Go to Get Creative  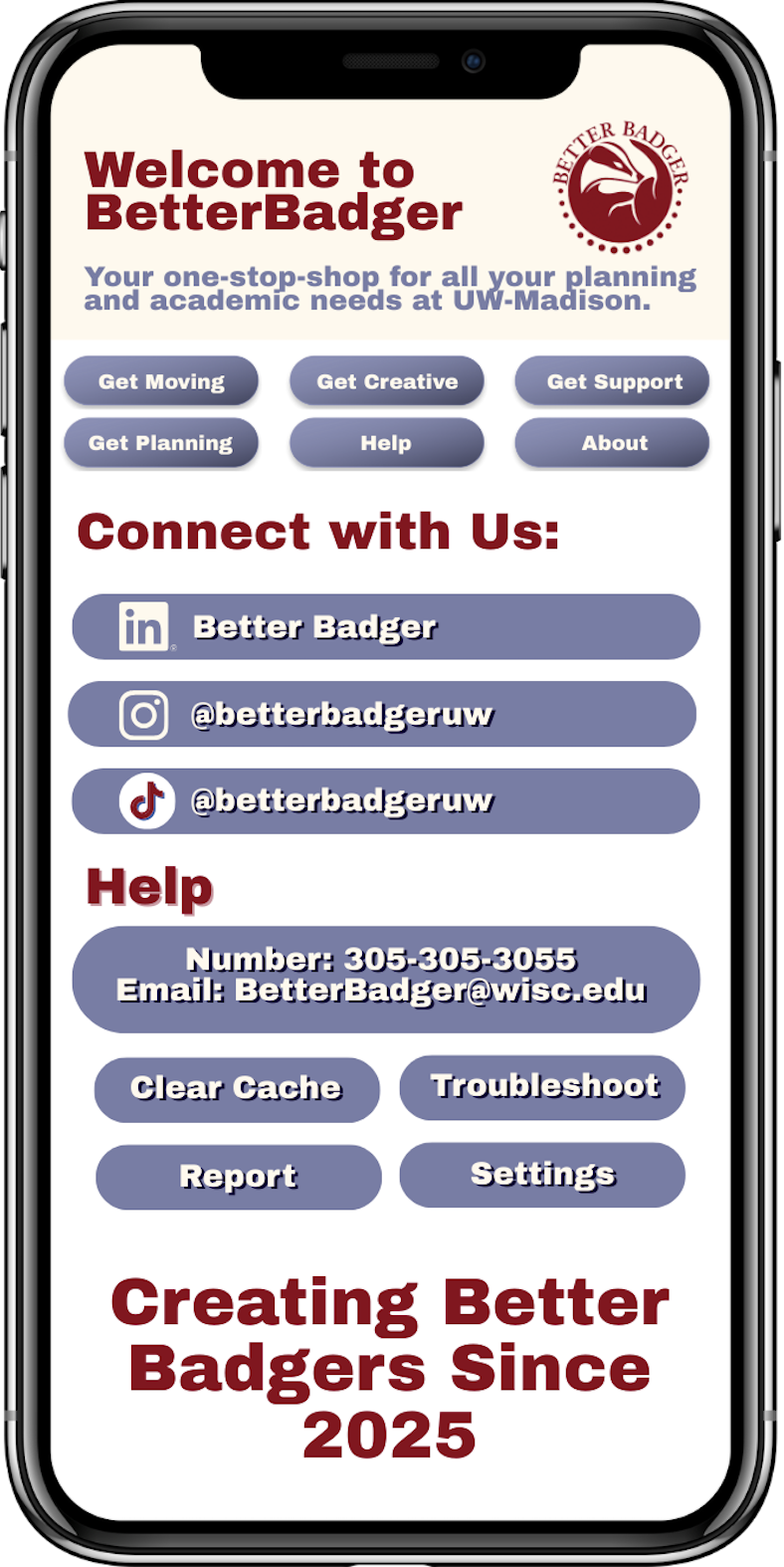click(x=387, y=381)
